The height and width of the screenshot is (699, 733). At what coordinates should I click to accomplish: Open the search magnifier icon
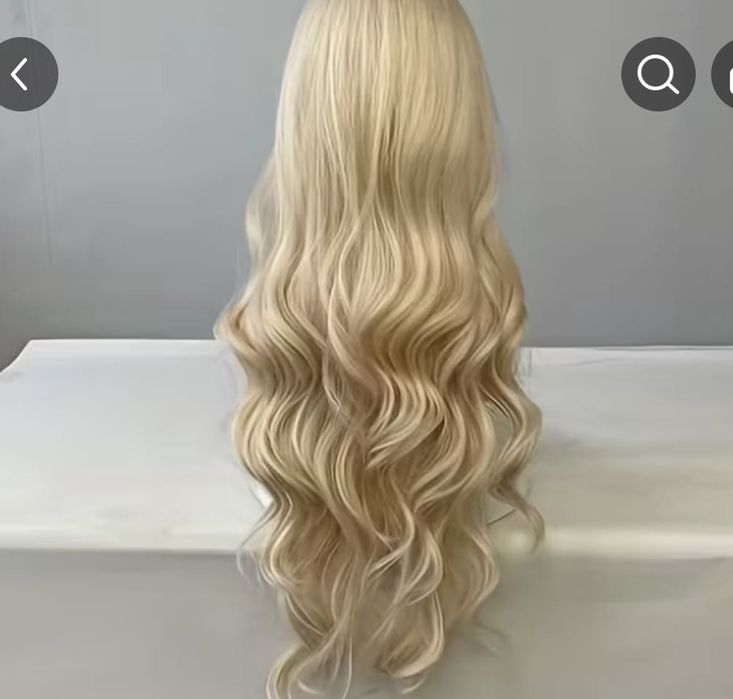click(x=657, y=74)
